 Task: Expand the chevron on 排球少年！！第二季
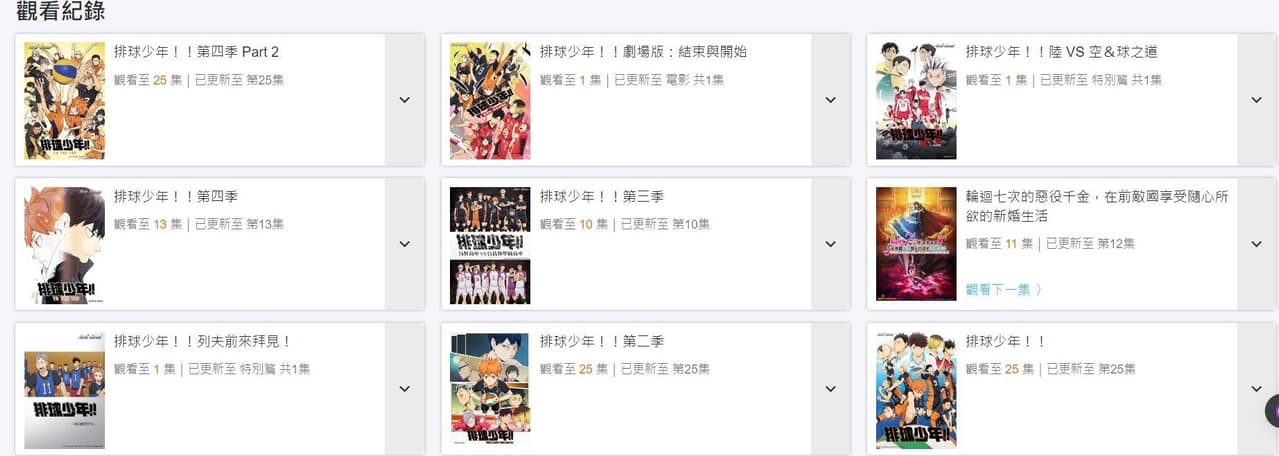[x=830, y=389]
